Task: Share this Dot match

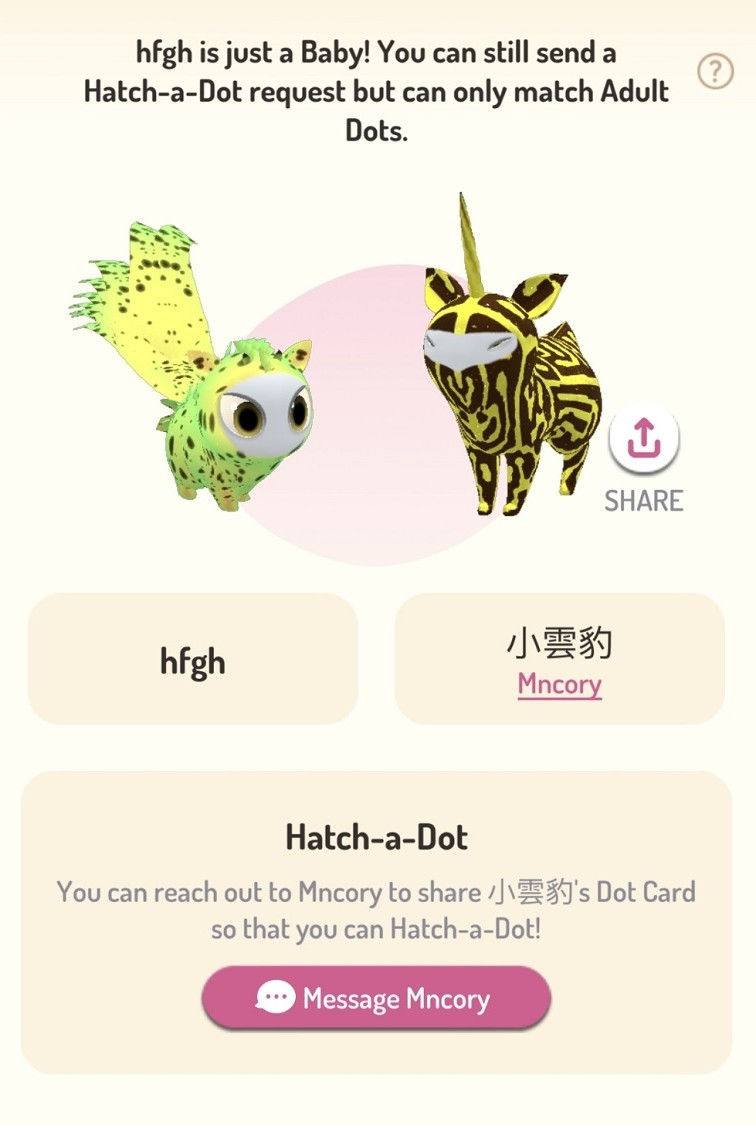Action: tap(644, 440)
